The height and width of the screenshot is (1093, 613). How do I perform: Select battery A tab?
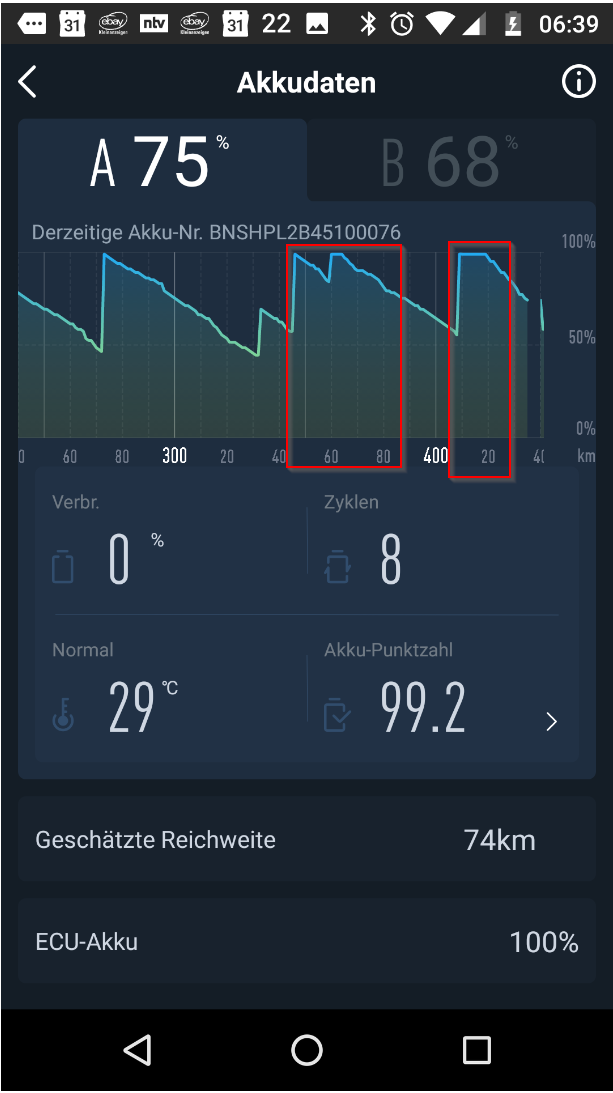161,160
